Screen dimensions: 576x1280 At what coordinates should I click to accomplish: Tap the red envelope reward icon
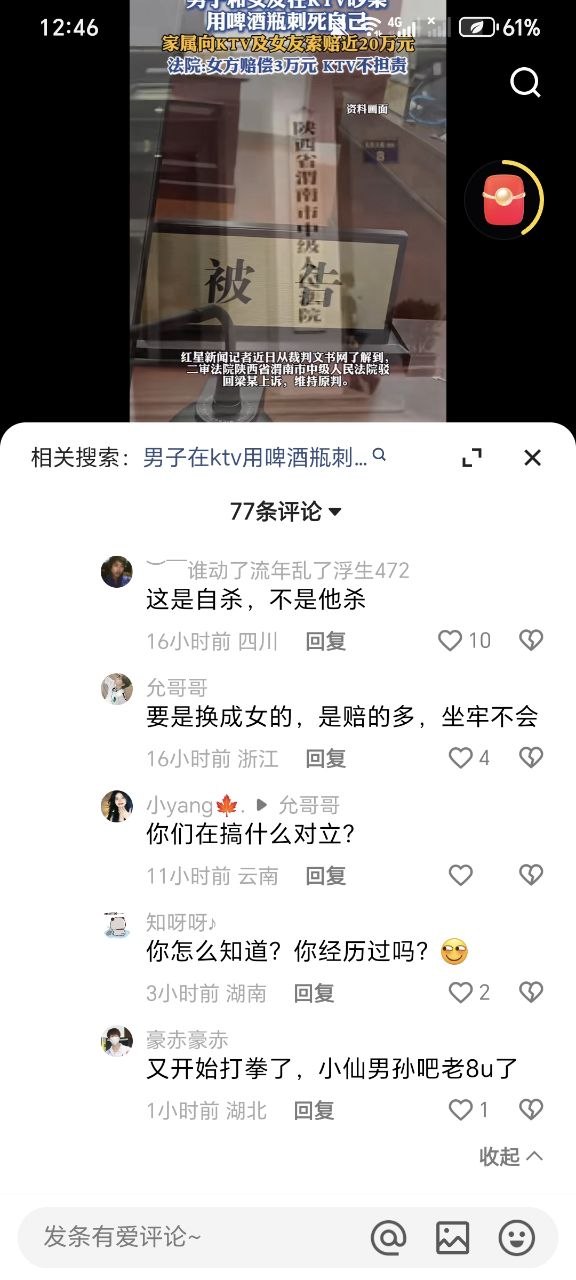tap(504, 200)
